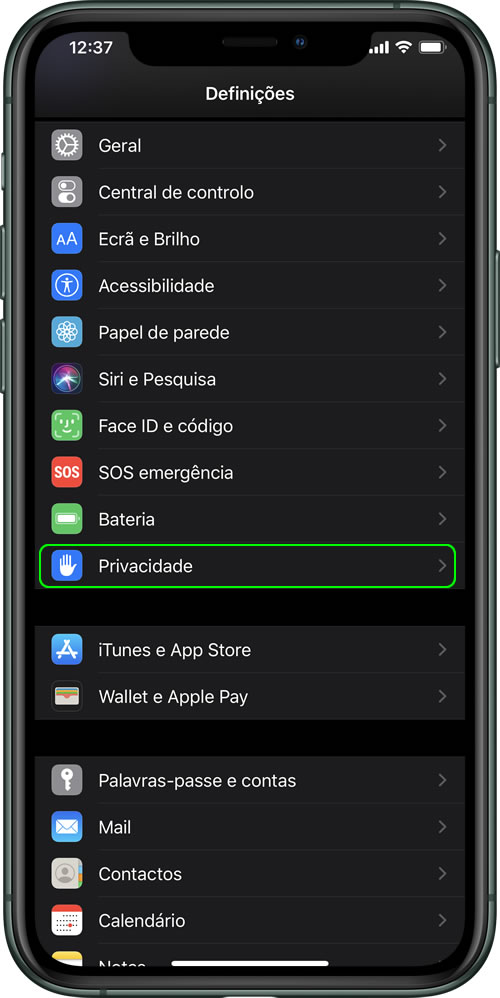This screenshot has height=998, width=500.
Task: Go to Ecrã e Brilho
Action: point(249,239)
